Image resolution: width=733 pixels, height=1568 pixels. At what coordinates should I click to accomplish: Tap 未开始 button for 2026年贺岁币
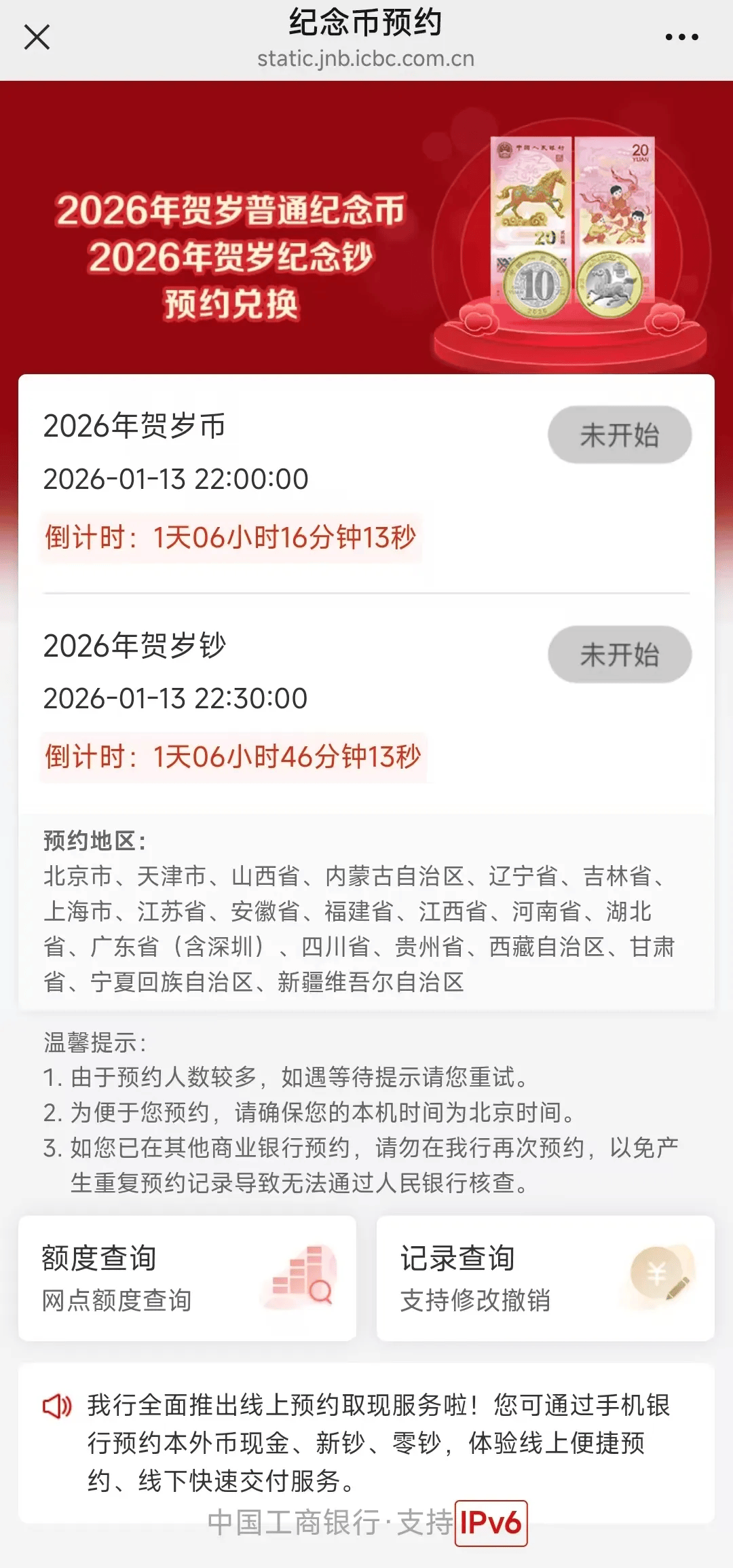(x=619, y=435)
